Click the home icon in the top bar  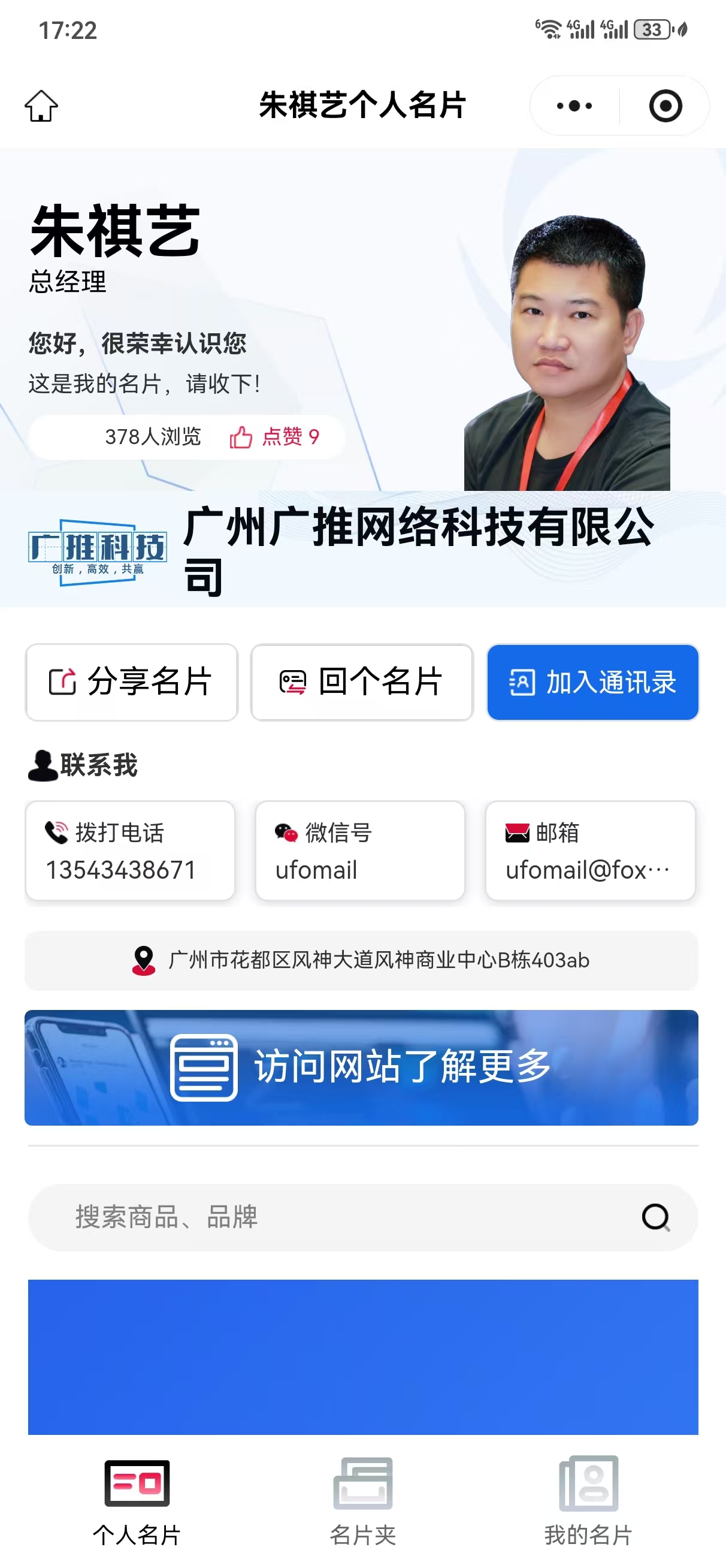pyautogui.click(x=44, y=106)
